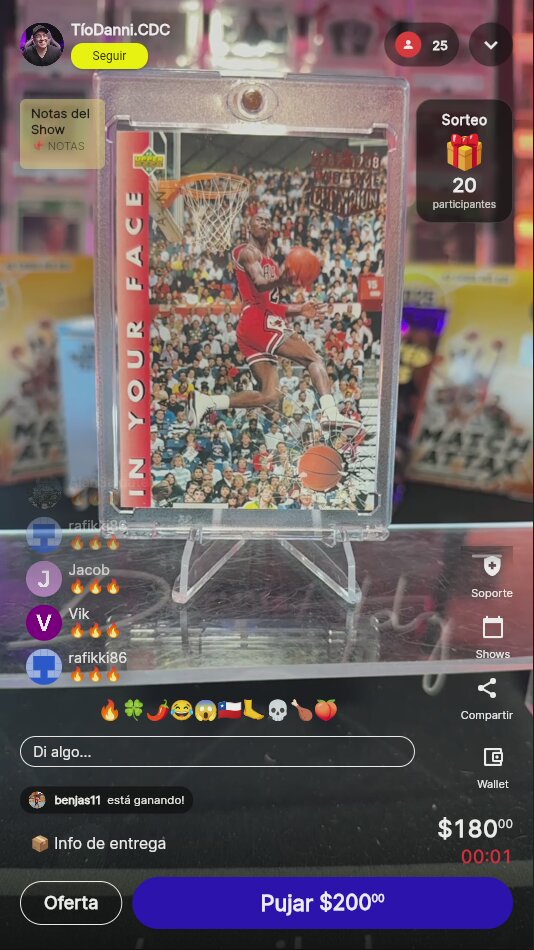
Task: Bid with Pujar $200
Action: 322,903
